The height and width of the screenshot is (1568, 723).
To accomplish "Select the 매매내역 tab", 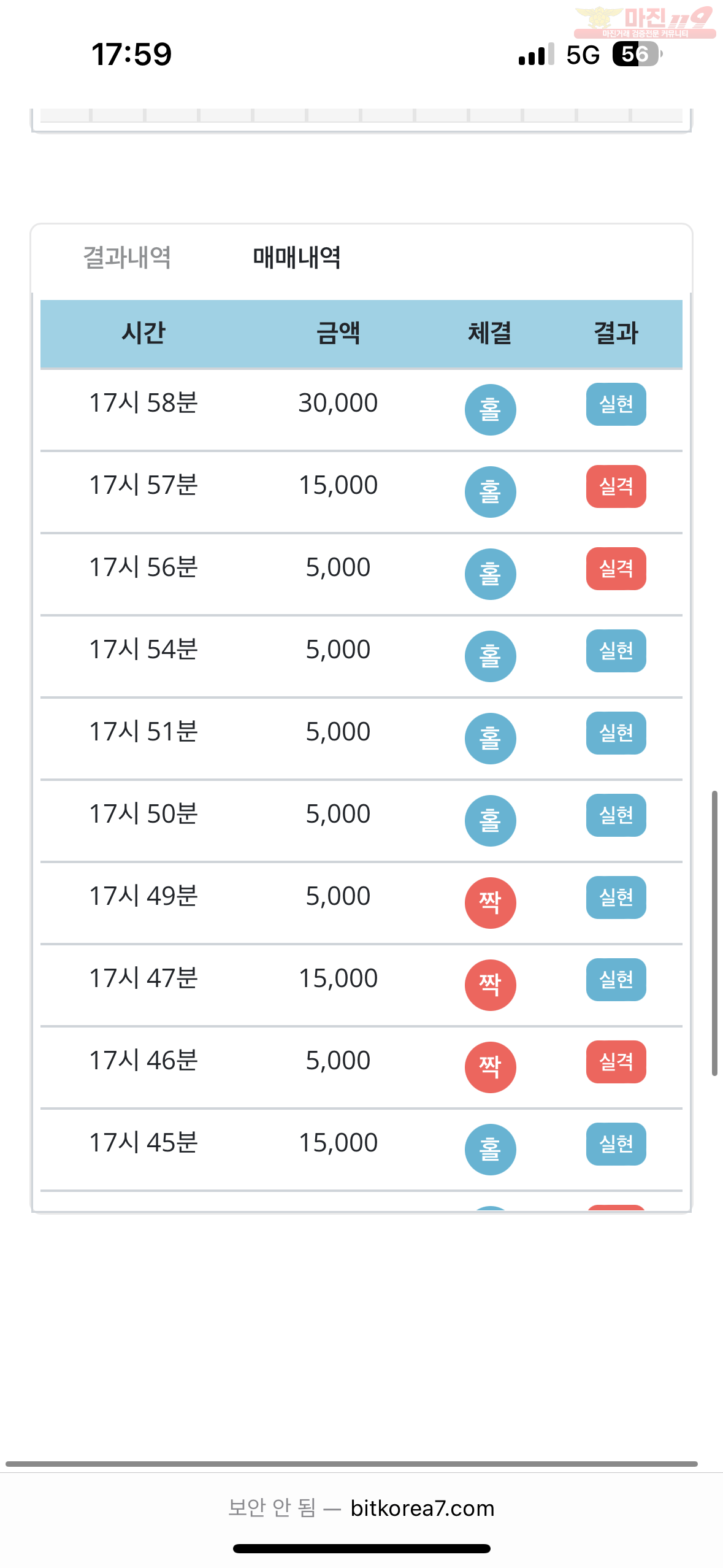I will (297, 258).
